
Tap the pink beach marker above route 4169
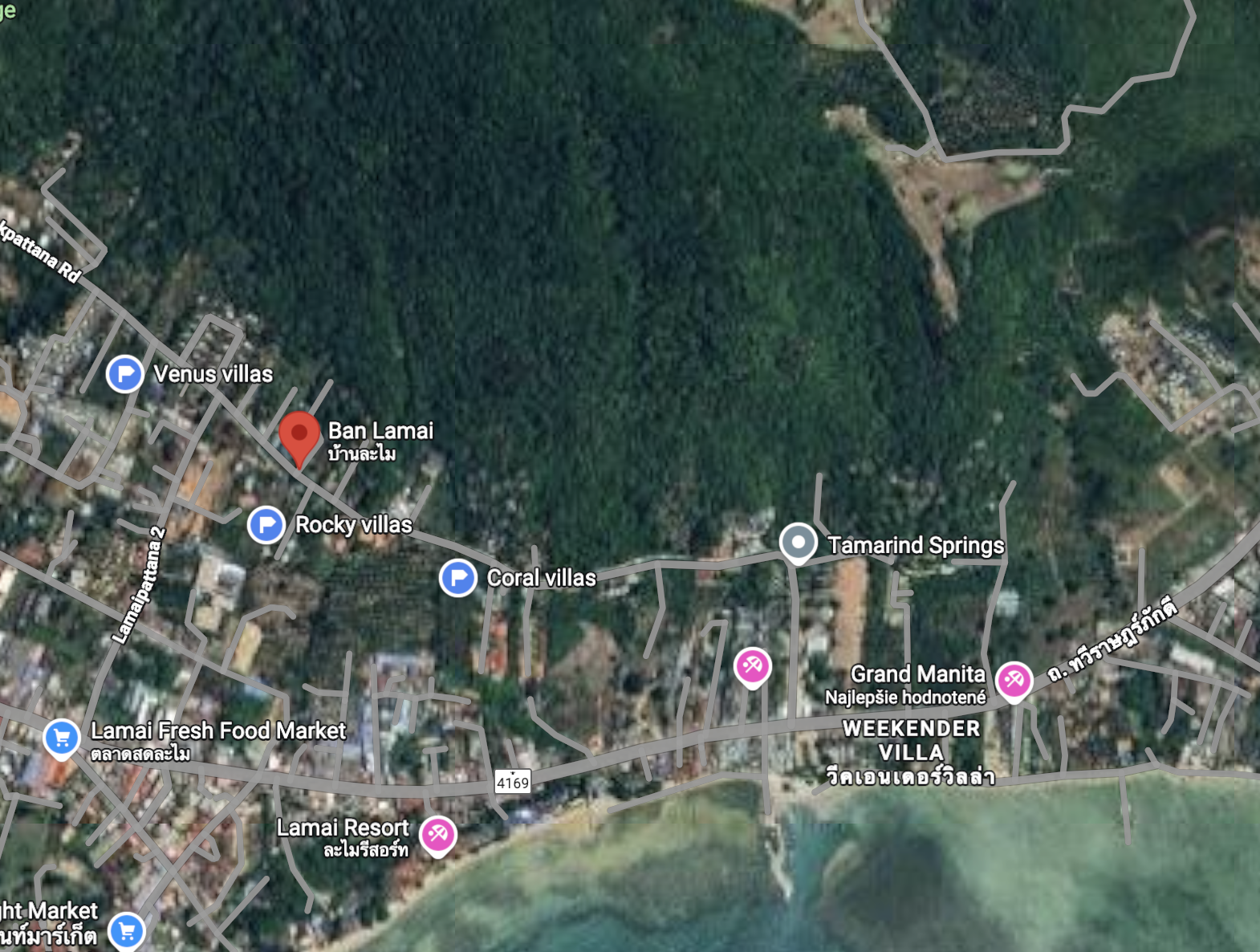coord(753,666)
